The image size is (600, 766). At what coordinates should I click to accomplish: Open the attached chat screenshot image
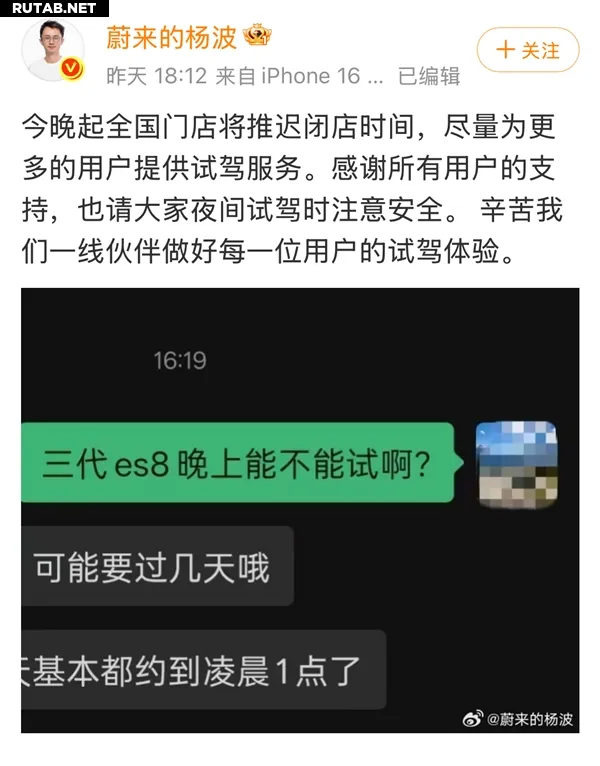coord(300,510)
